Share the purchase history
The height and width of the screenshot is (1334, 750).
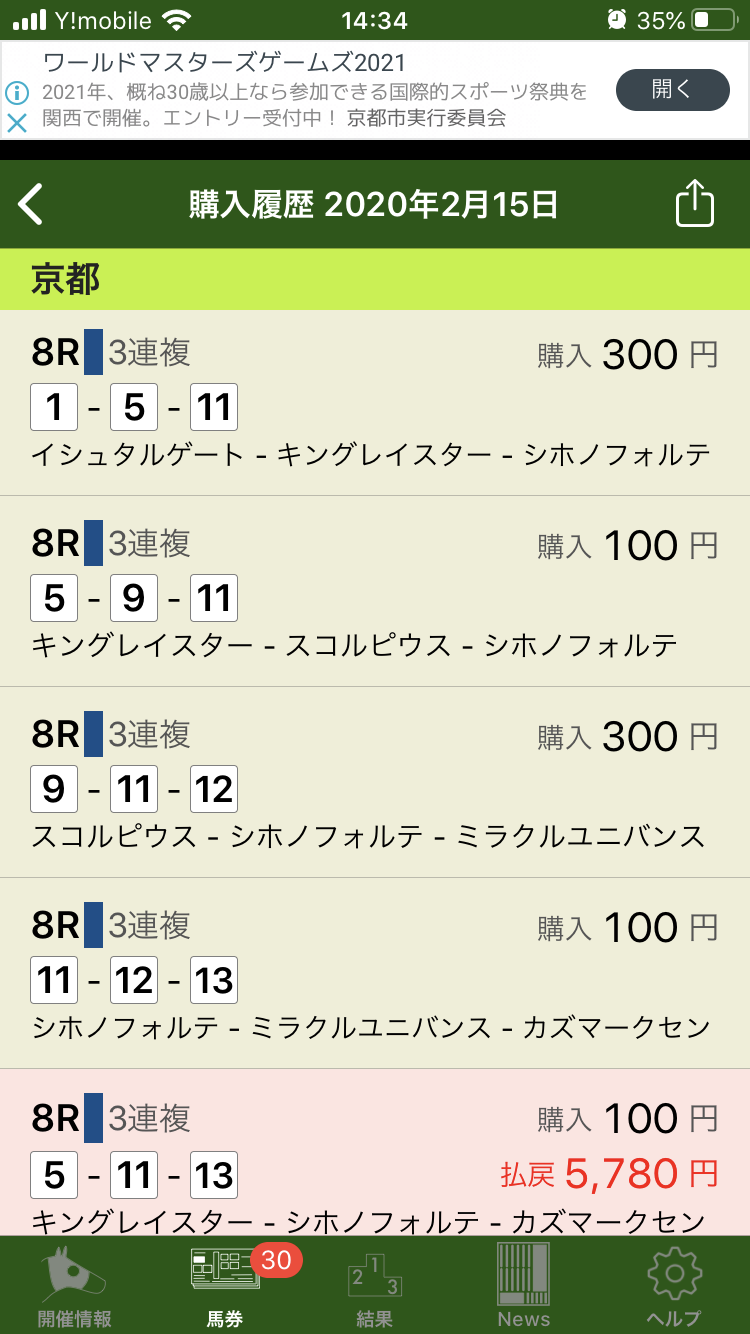coord(695,205)
